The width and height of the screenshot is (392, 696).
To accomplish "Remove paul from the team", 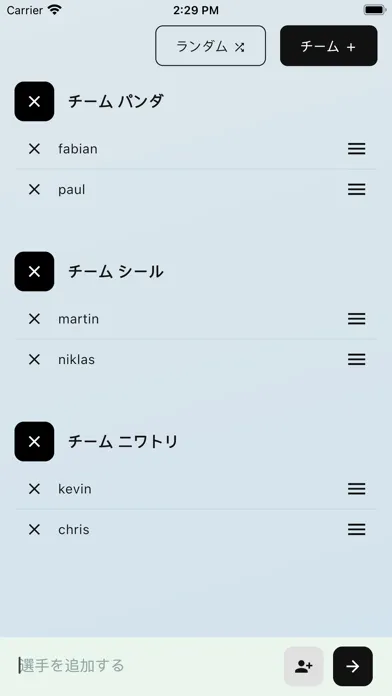I will click(x=34, y=190).
